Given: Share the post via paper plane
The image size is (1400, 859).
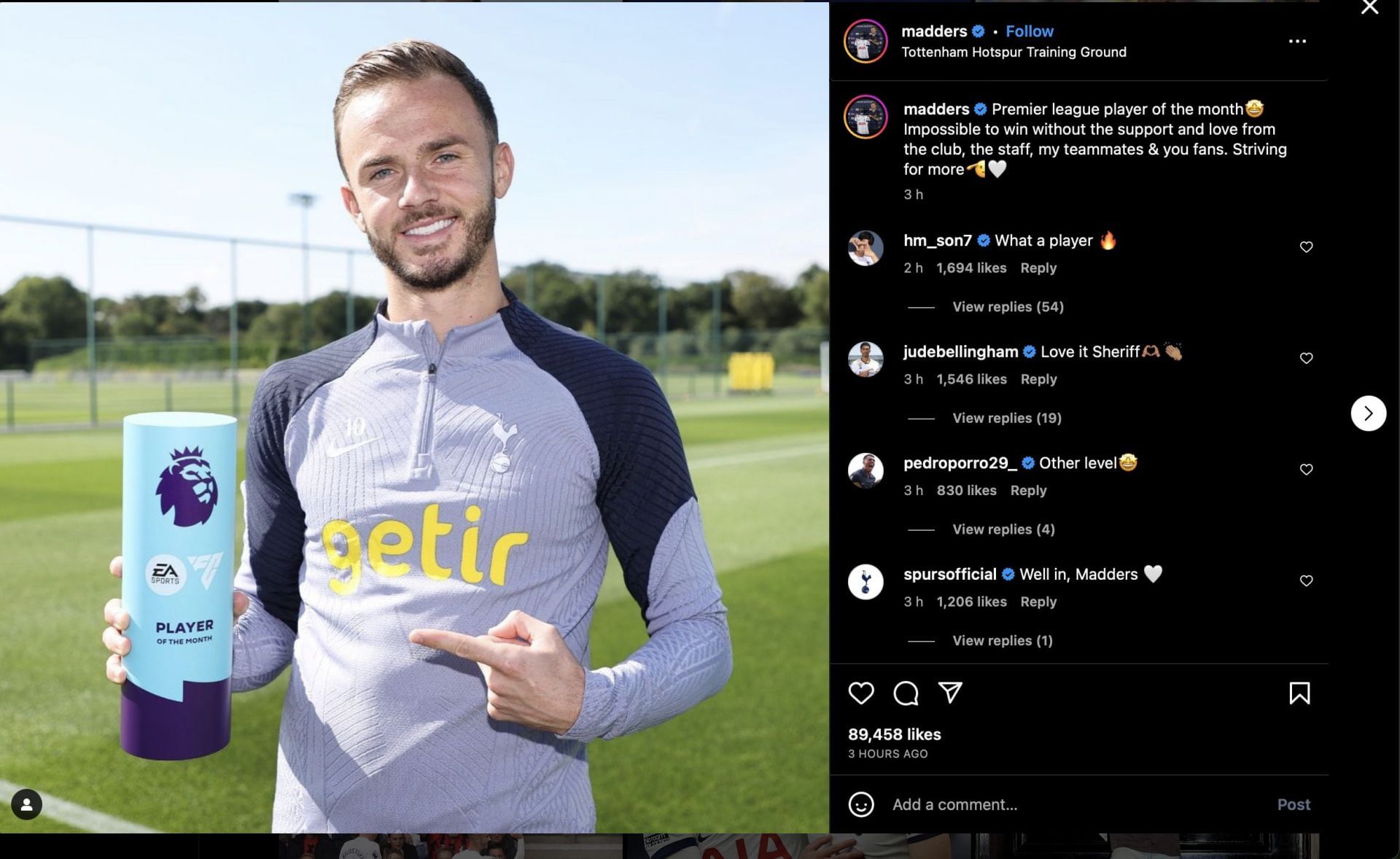Looking at the screenshot, I should (950, 693).
